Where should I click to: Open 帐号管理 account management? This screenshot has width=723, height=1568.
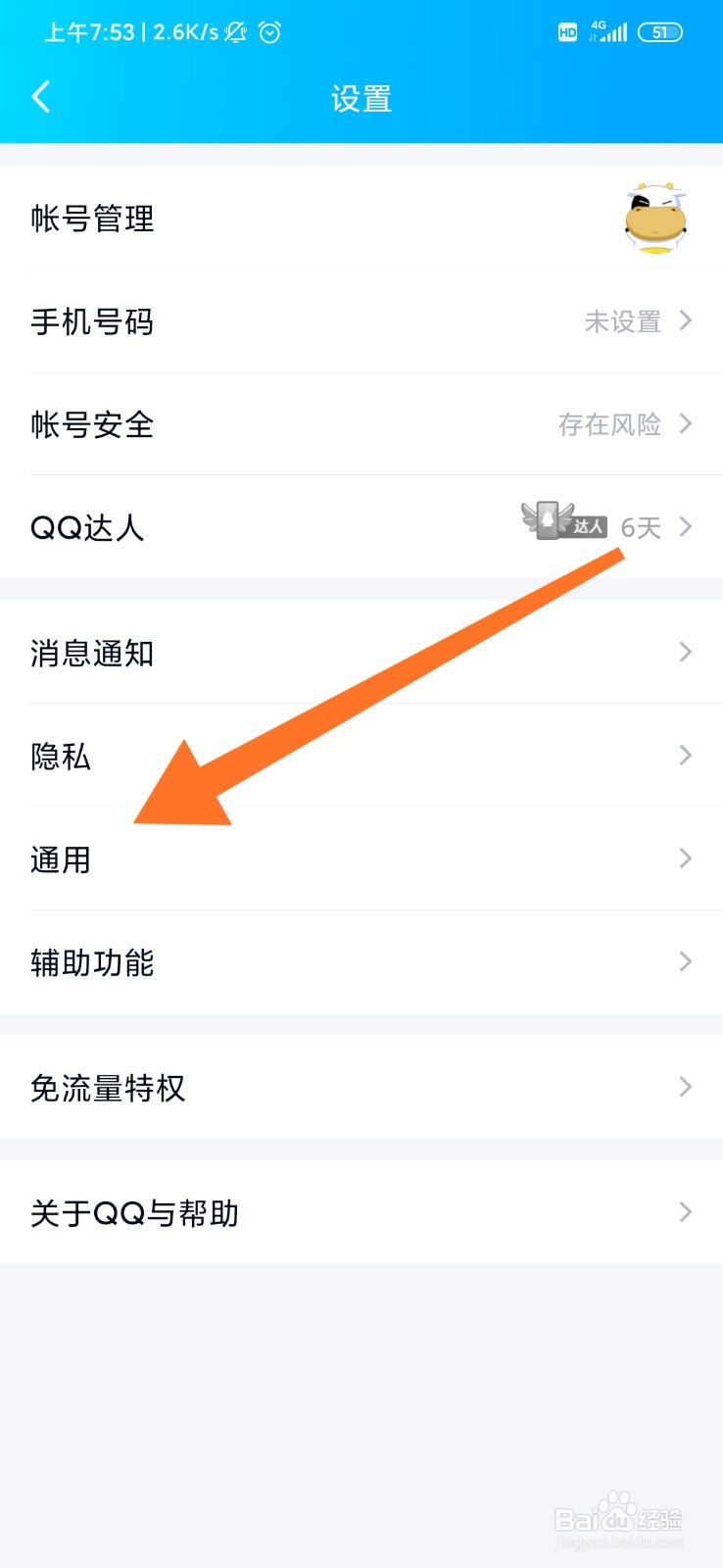93,220
